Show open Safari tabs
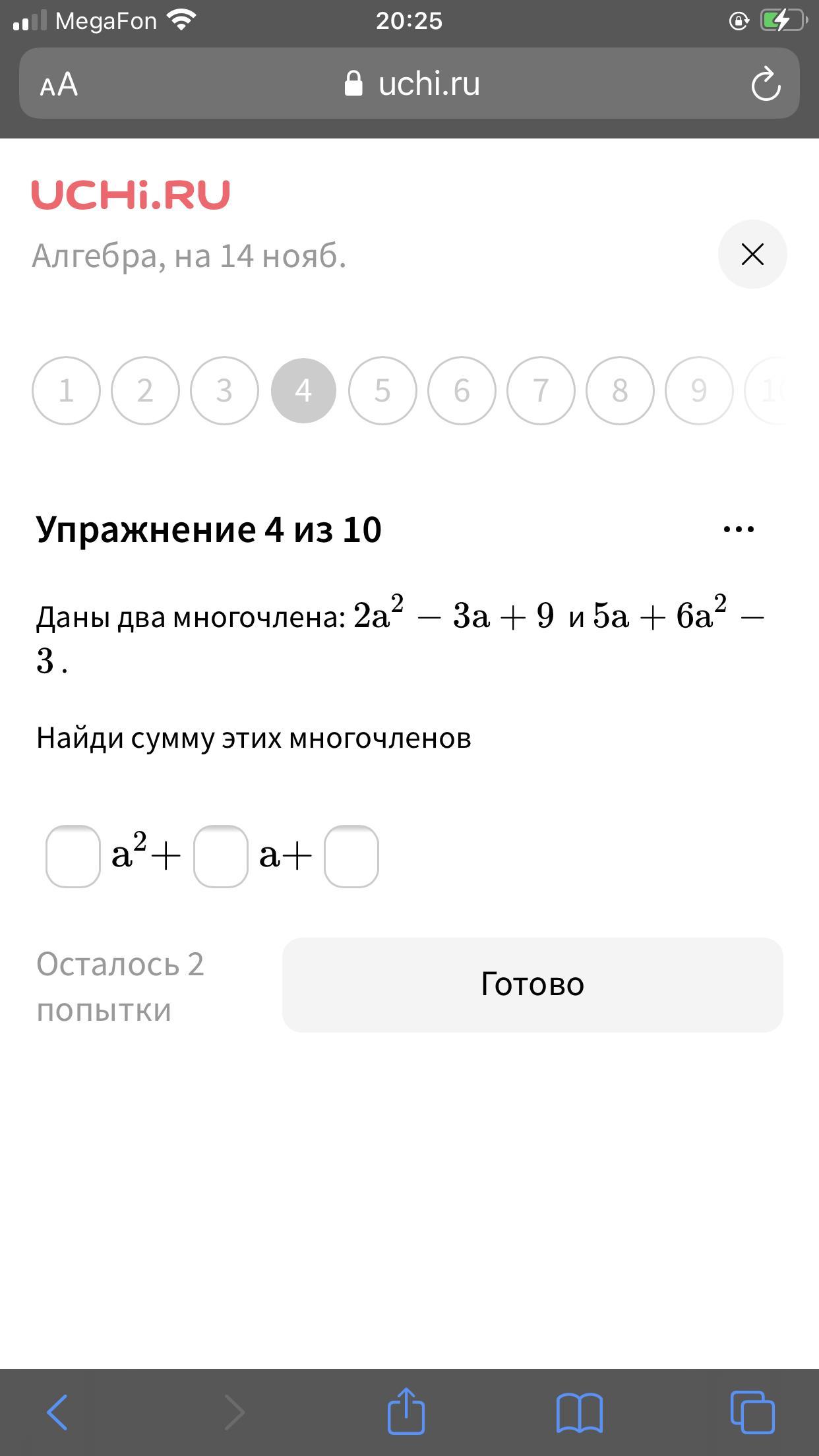 point(752,1412)
